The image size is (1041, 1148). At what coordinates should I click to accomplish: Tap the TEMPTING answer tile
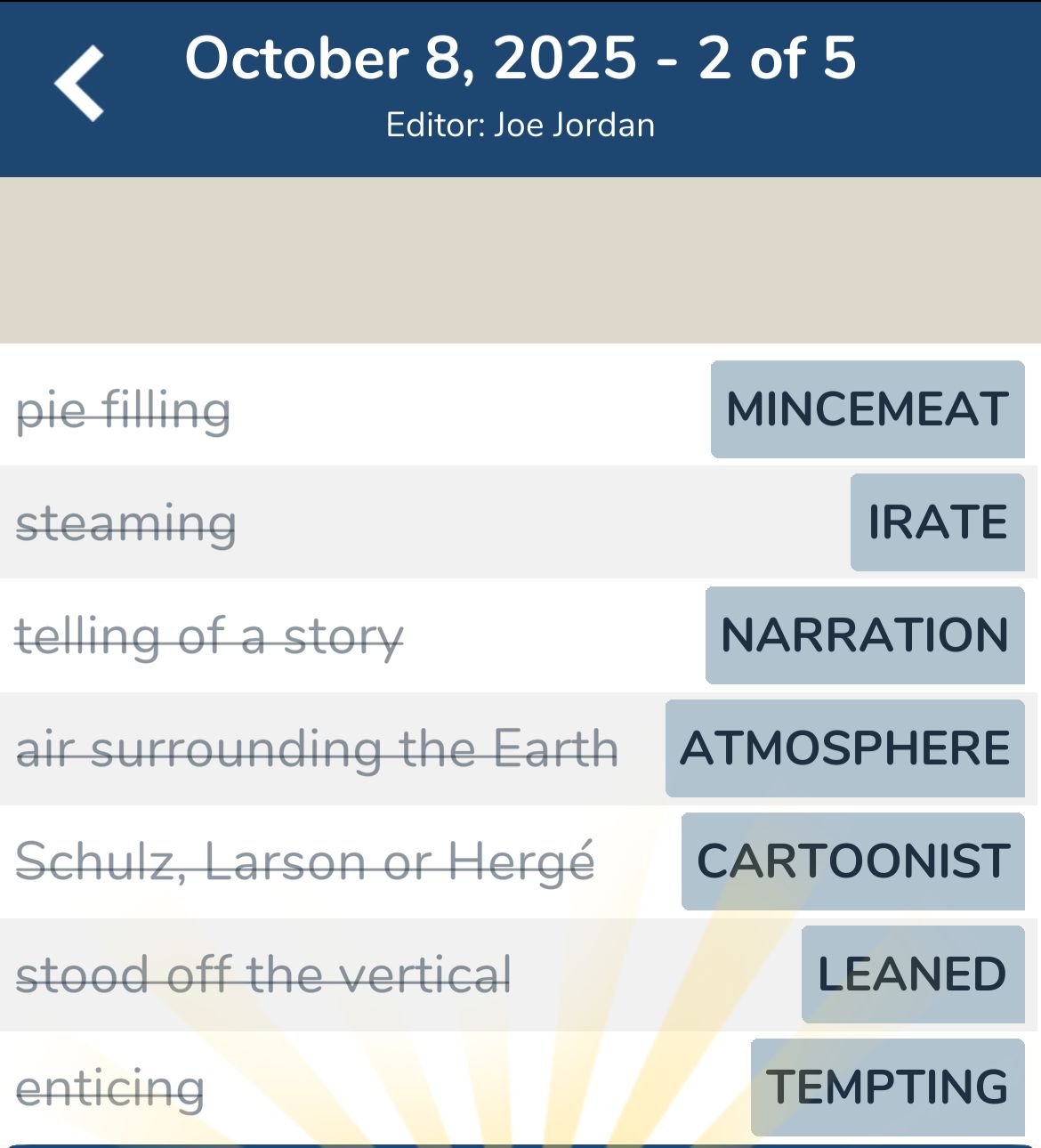pos(888,1087)
